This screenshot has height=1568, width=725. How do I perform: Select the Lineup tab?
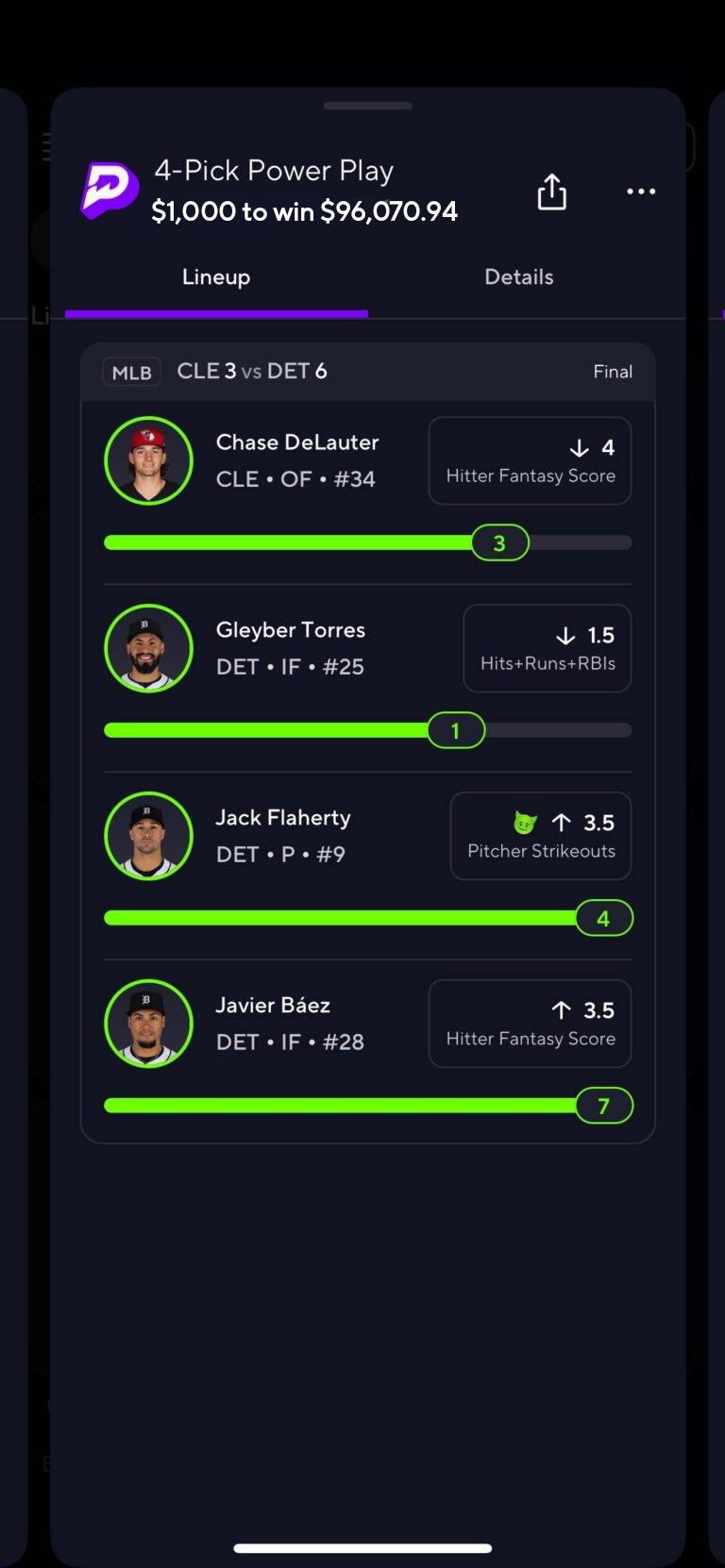click(216, 277)
